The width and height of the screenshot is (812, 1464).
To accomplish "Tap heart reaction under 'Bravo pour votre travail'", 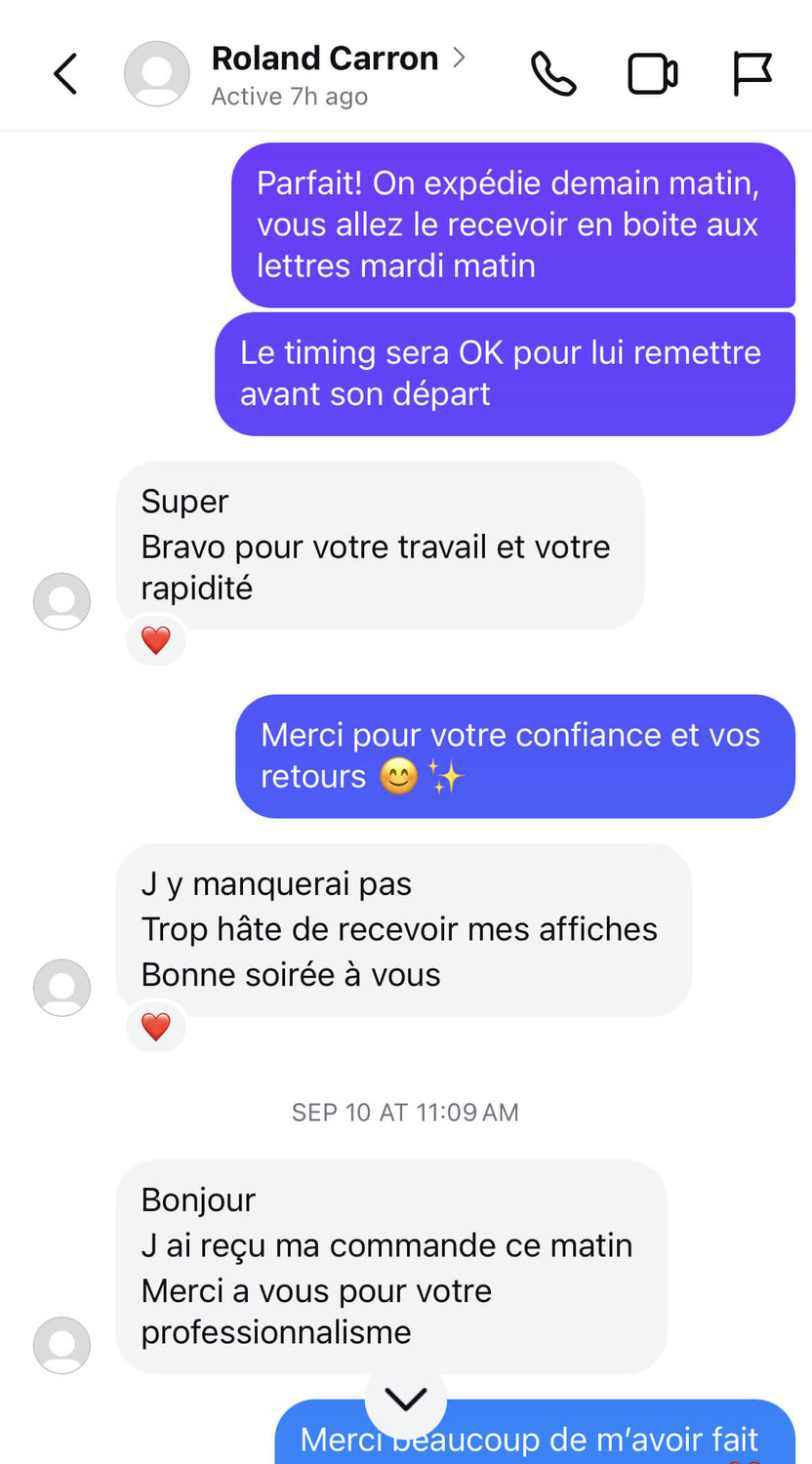I will [156, 640].
